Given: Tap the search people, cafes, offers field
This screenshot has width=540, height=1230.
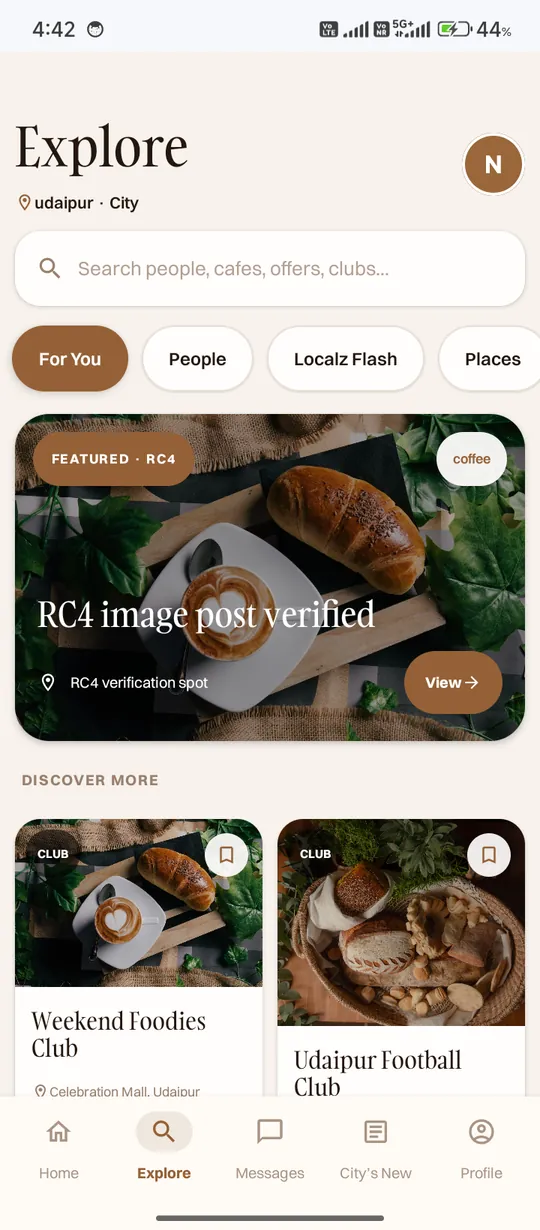Looking at the screenshot, I should (270, 268).
